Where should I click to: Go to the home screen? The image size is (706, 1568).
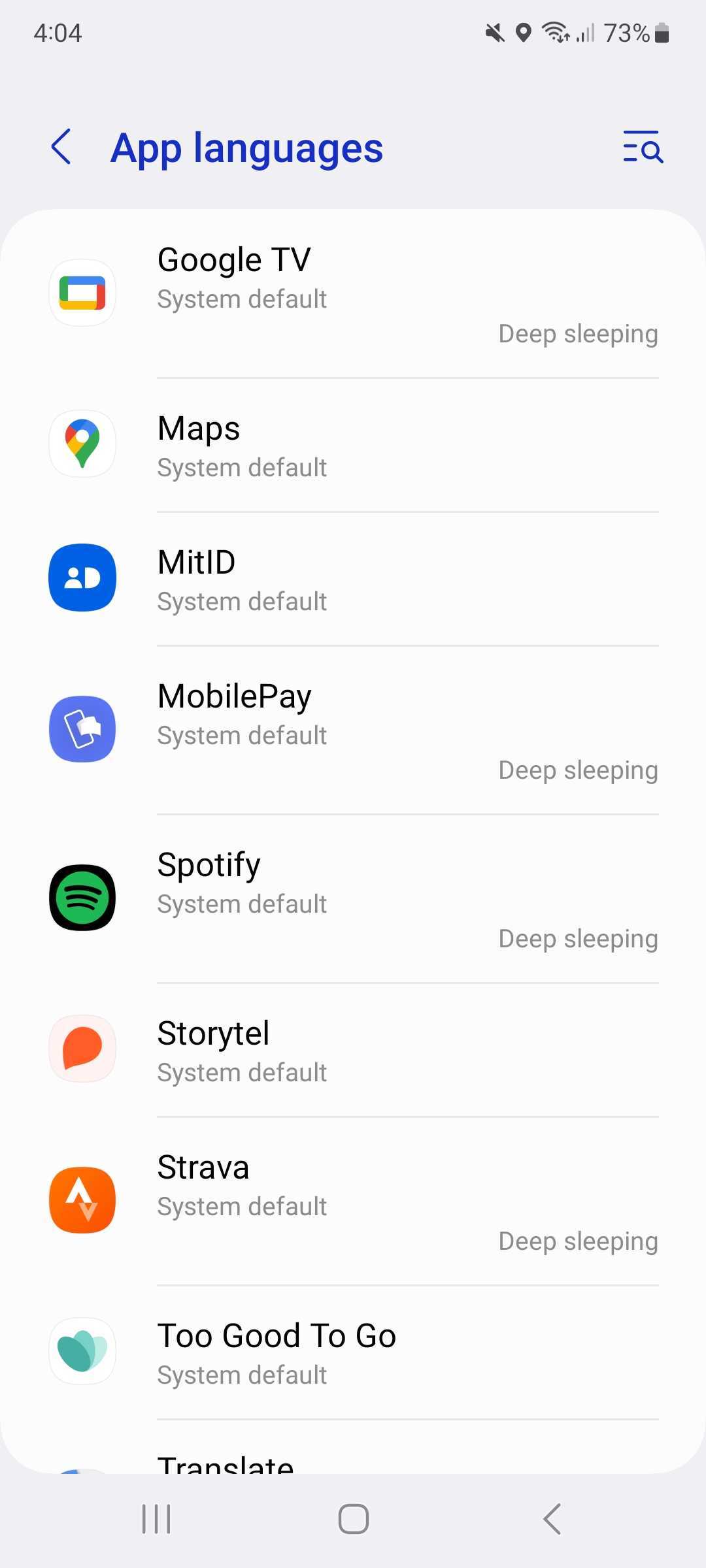pos(353,1519)
